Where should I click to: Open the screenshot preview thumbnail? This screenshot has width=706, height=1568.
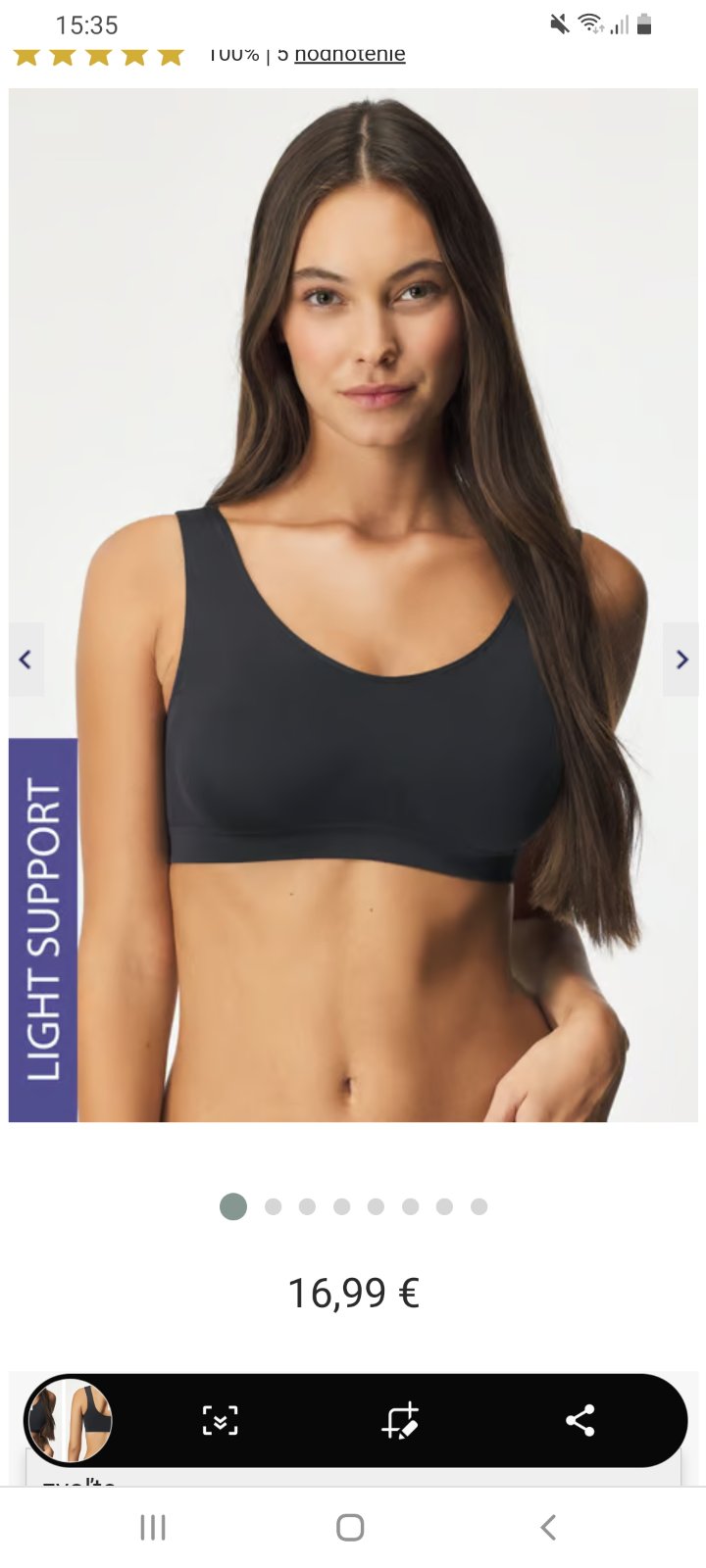pyautogui.click(x=69, y=1420)
